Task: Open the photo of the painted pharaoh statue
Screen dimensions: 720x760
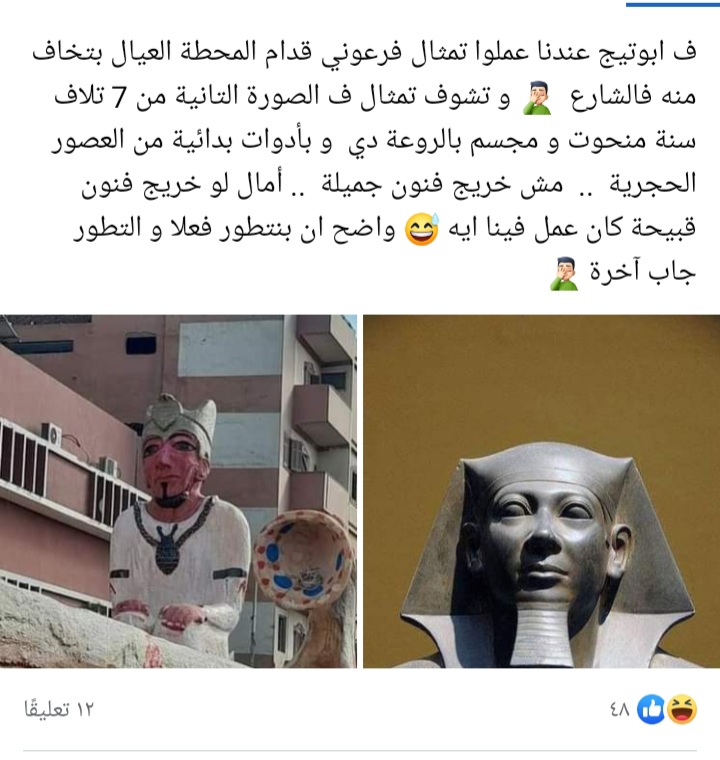Action: (x=178, y=490)
